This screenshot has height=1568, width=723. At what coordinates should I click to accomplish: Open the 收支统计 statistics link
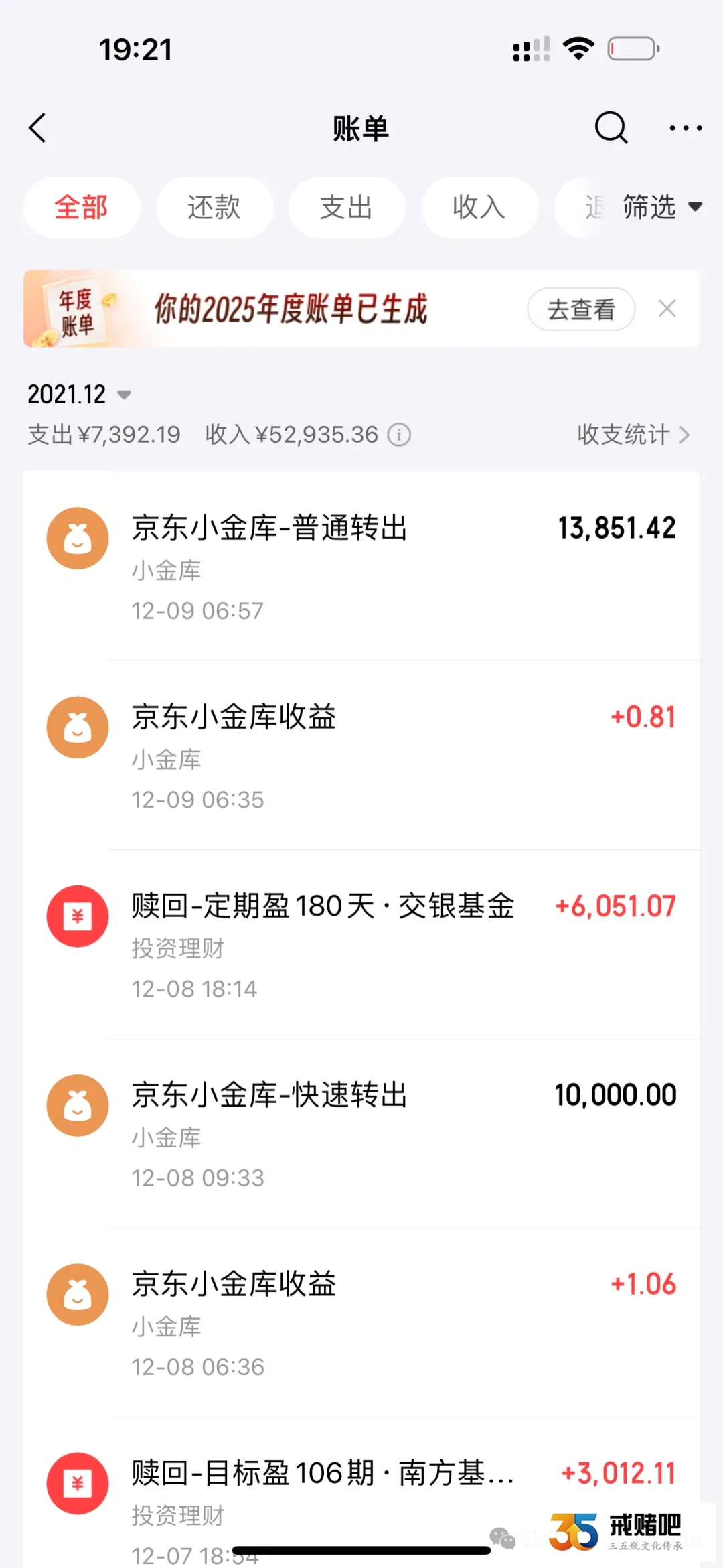[x=627, y=435]
